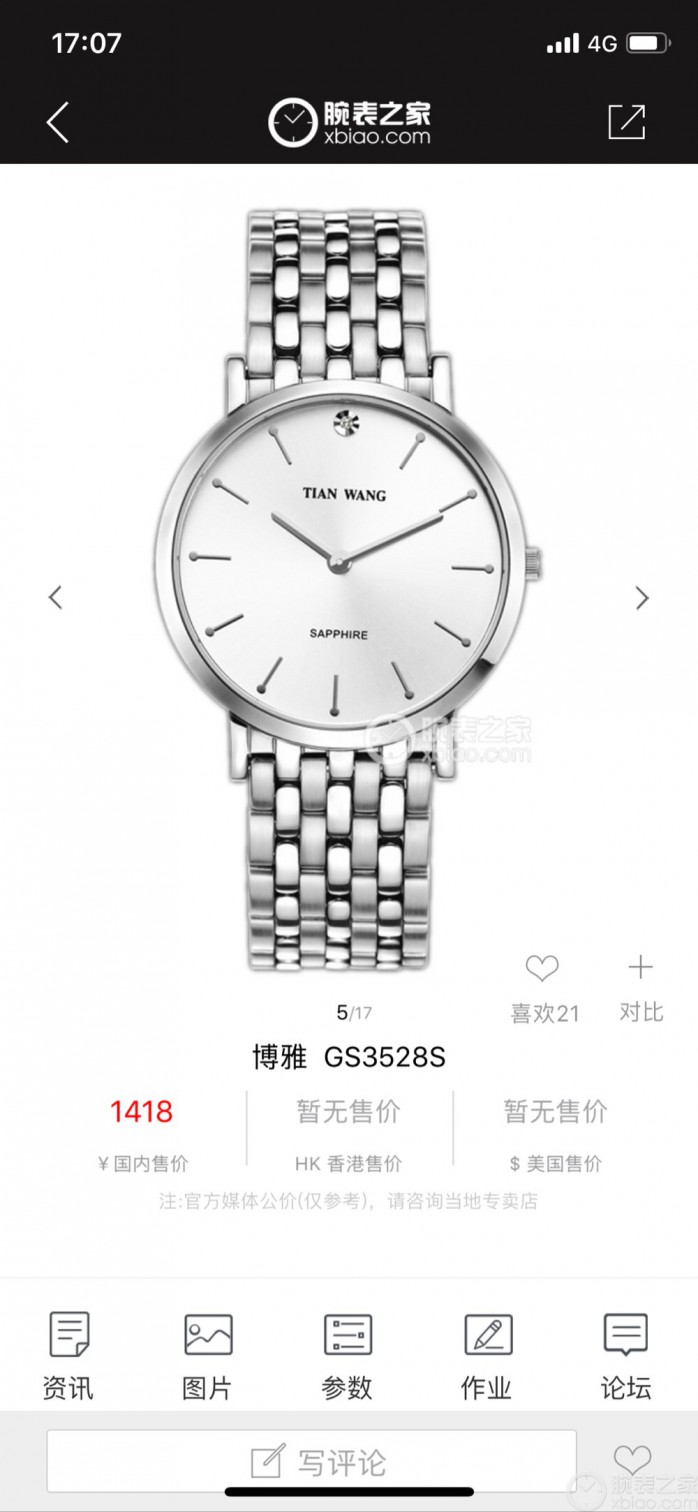Viewport: 698px width, 1512px height.
Task: Tap 写评论 to write a comment
Action: [x=312, y=1461]
